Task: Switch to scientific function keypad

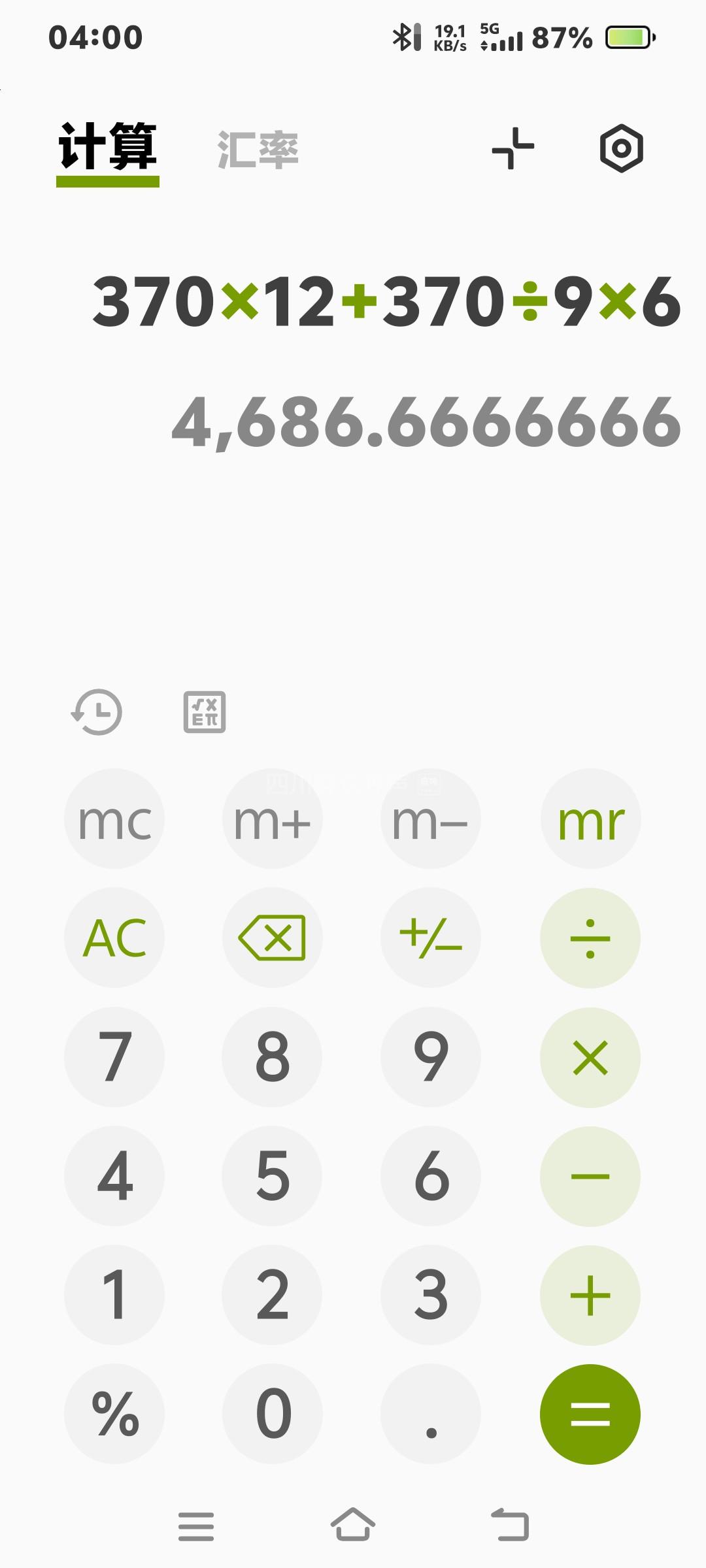Action: tap(205, 712)
